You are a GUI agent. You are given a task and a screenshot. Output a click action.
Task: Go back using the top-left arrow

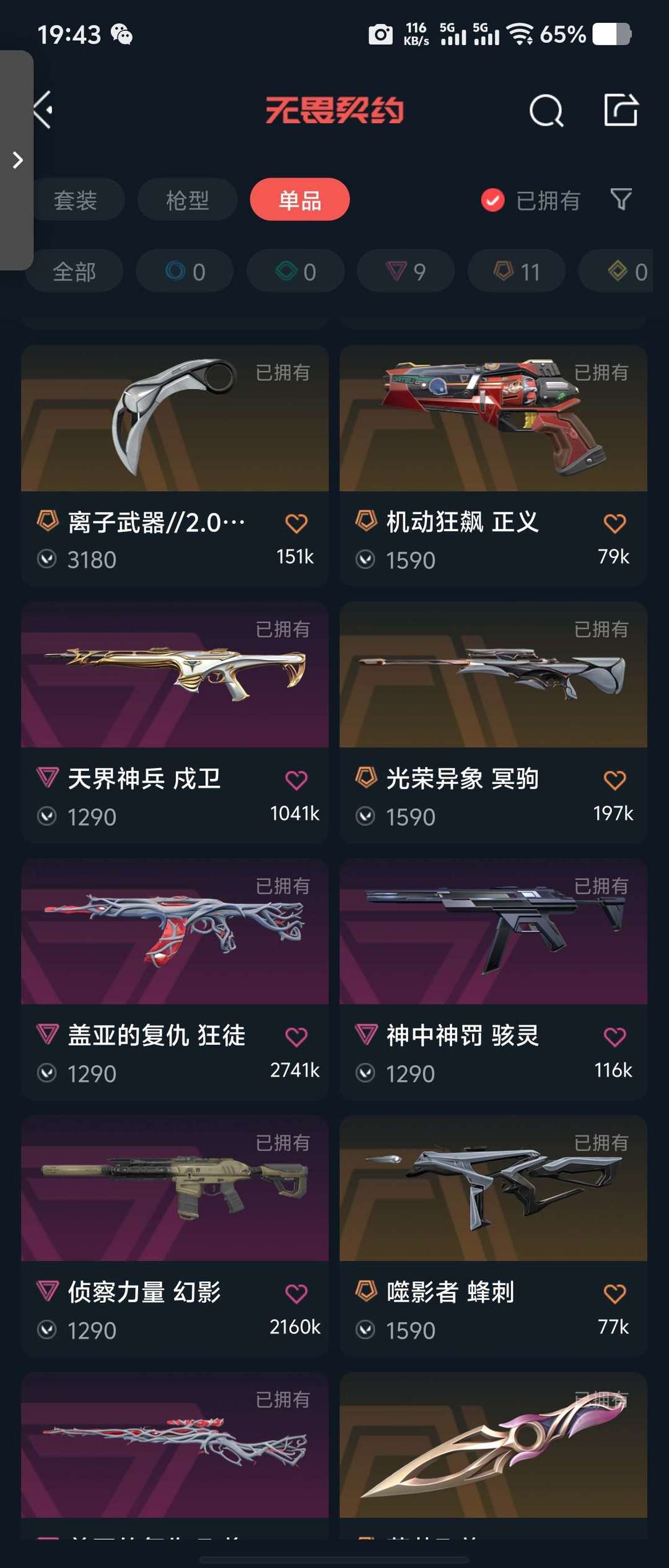(43, 110)
